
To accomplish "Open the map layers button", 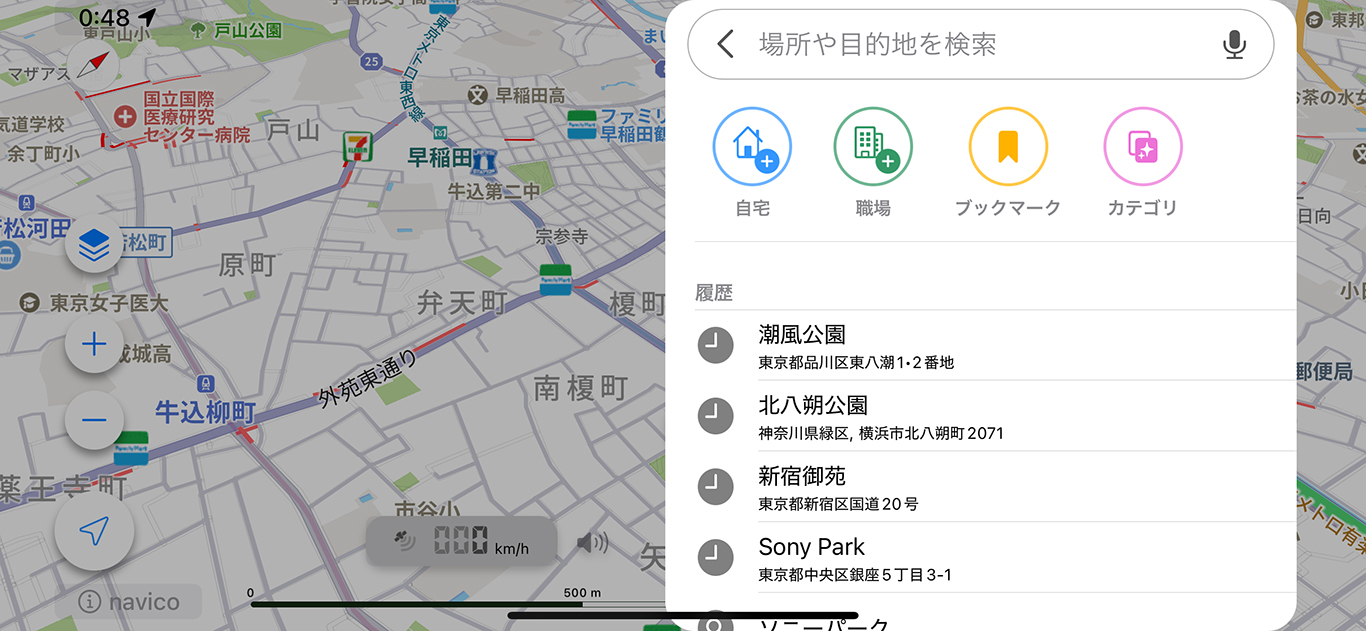I will click(94, 245).
